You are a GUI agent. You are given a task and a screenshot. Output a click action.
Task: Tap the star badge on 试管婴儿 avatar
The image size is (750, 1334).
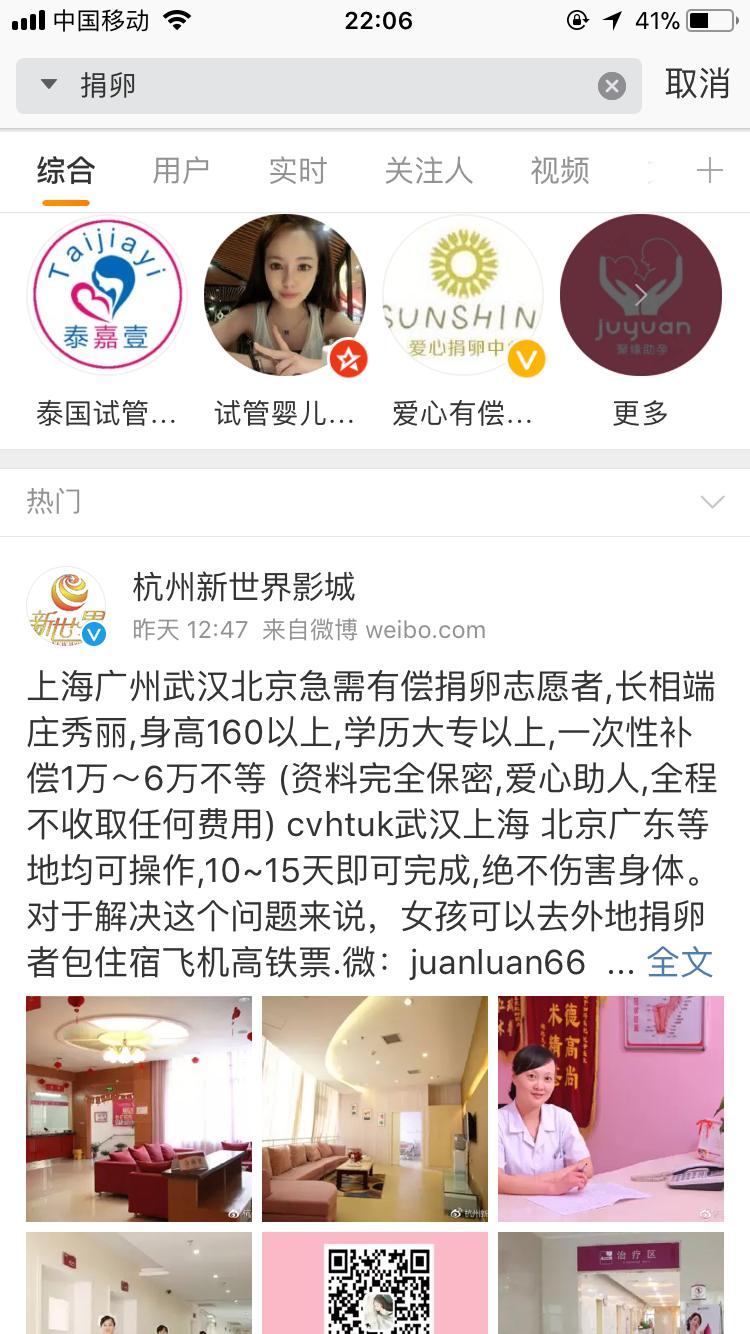coord(349,360)
